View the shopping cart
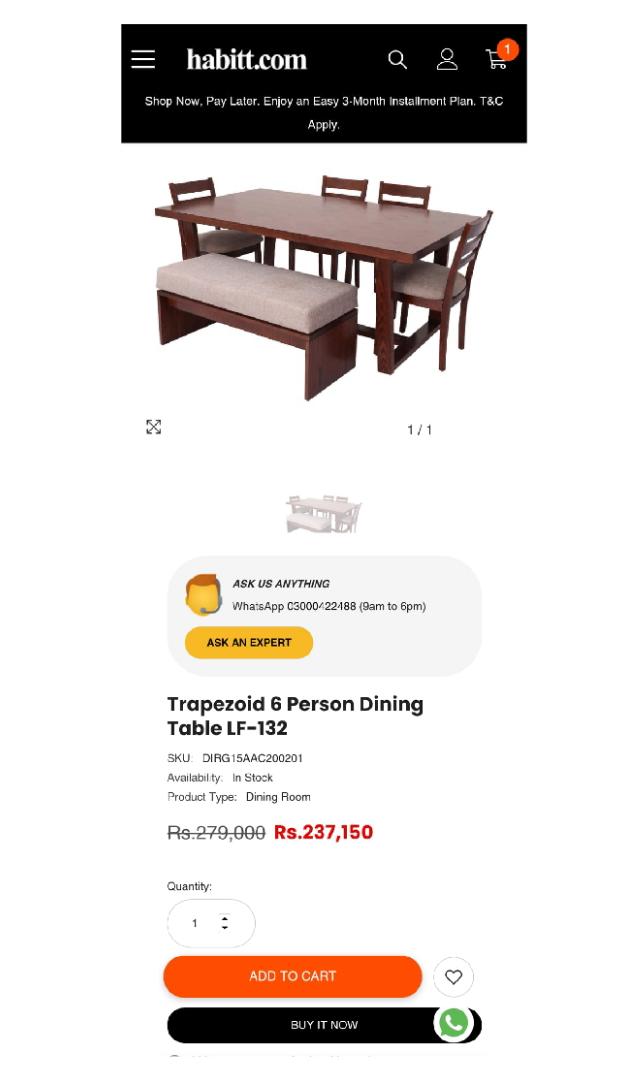This screenshot has height=1080, width=626. pos(498,59)
